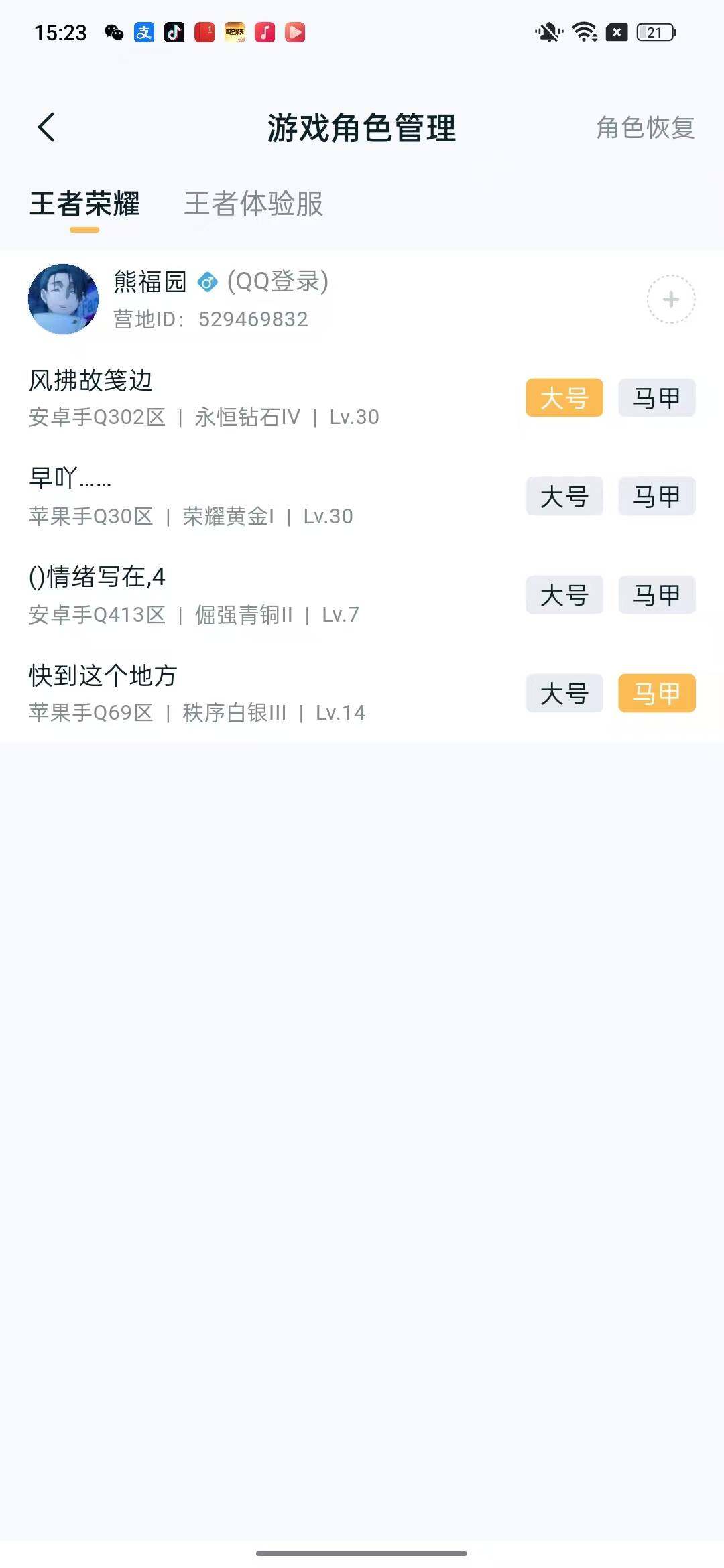
Task: Select the 王者荣耀 tab
Action: 86,206
